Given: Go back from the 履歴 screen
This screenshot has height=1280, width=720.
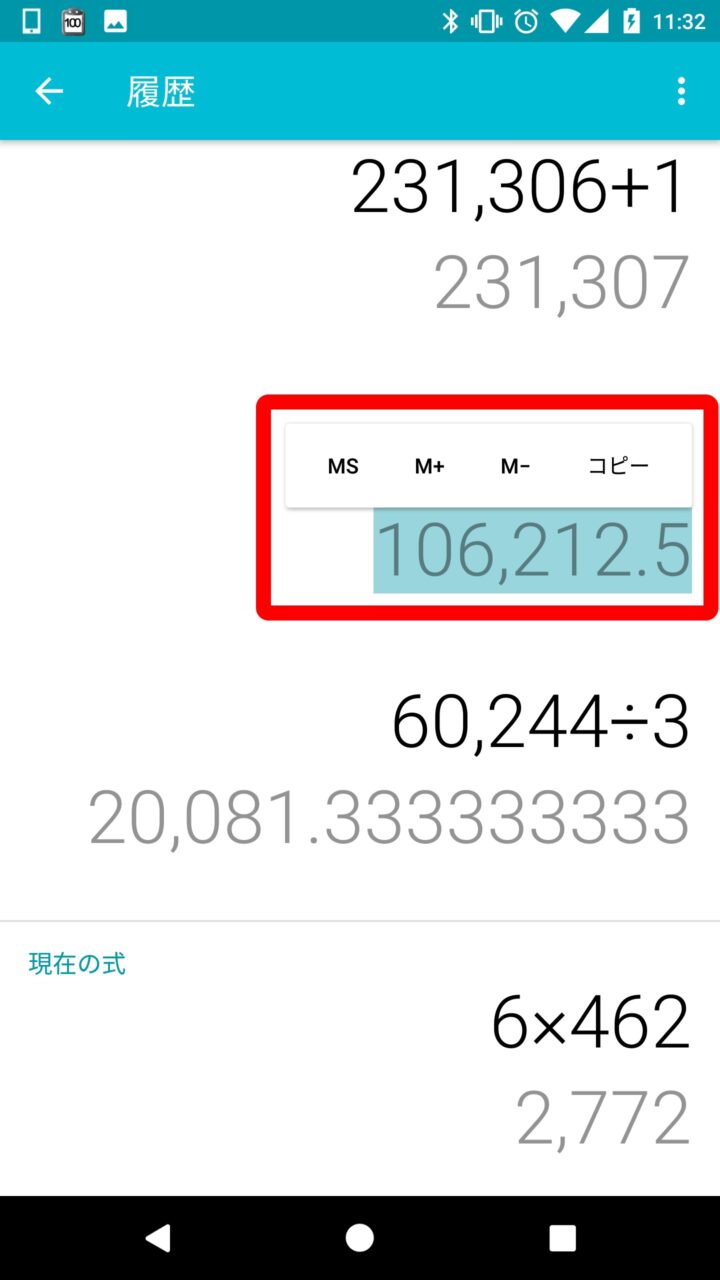Looking at the screenshot, I should pyautogui.click(x=49, y=92).
